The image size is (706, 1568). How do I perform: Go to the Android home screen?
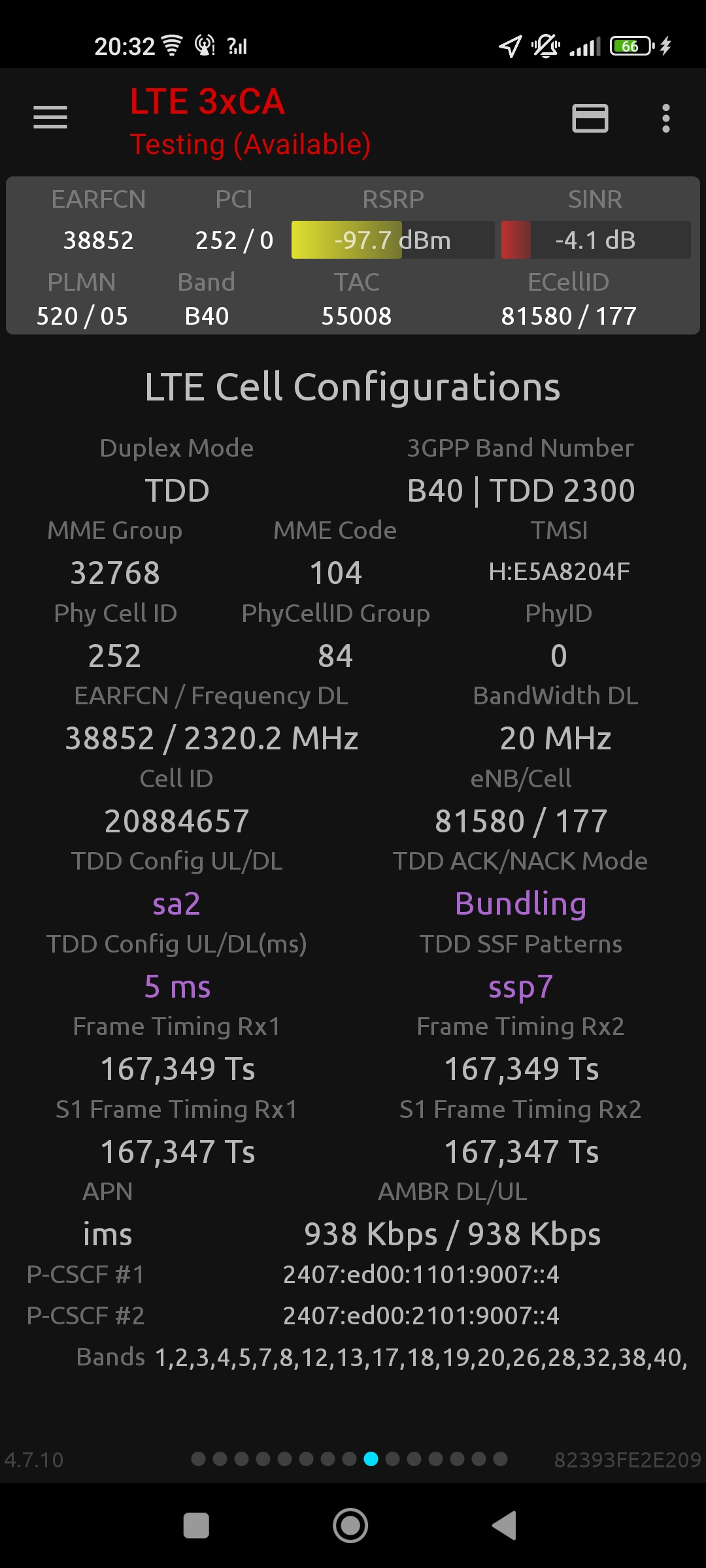(350, 1526)
